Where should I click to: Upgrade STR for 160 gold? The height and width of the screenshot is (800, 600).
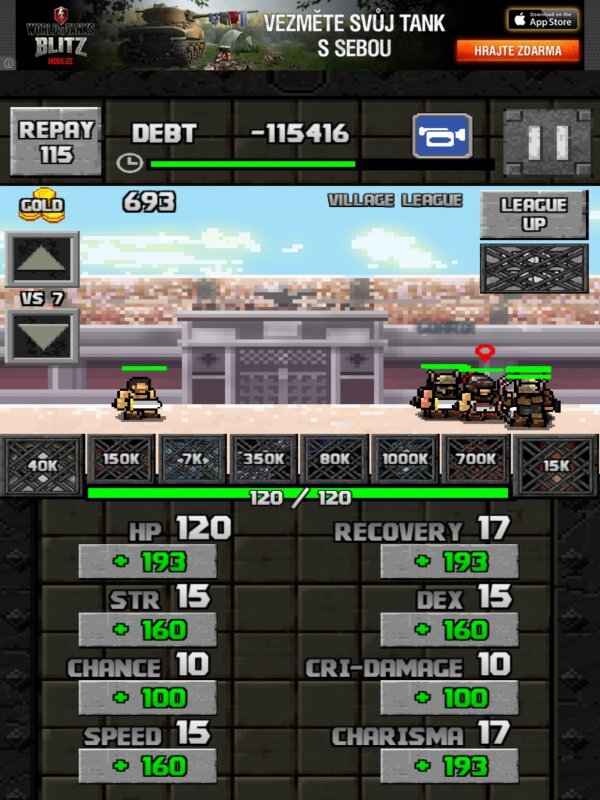click(x=148, y=630)
